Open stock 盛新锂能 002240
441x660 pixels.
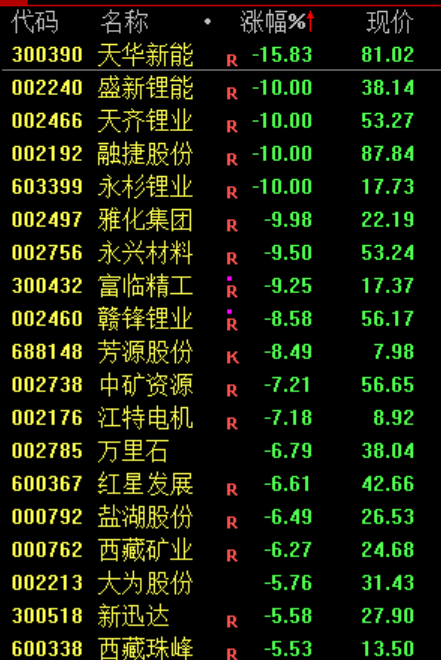(220, 88)
